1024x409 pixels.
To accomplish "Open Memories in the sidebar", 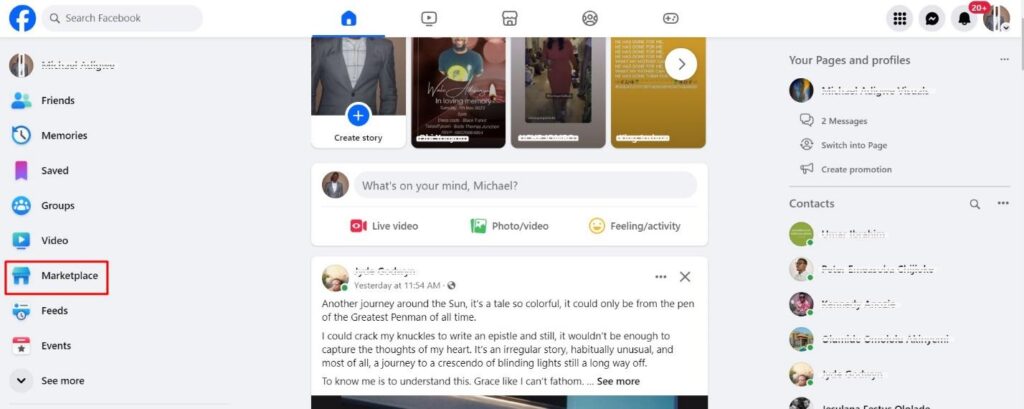I will click(63, 135).
